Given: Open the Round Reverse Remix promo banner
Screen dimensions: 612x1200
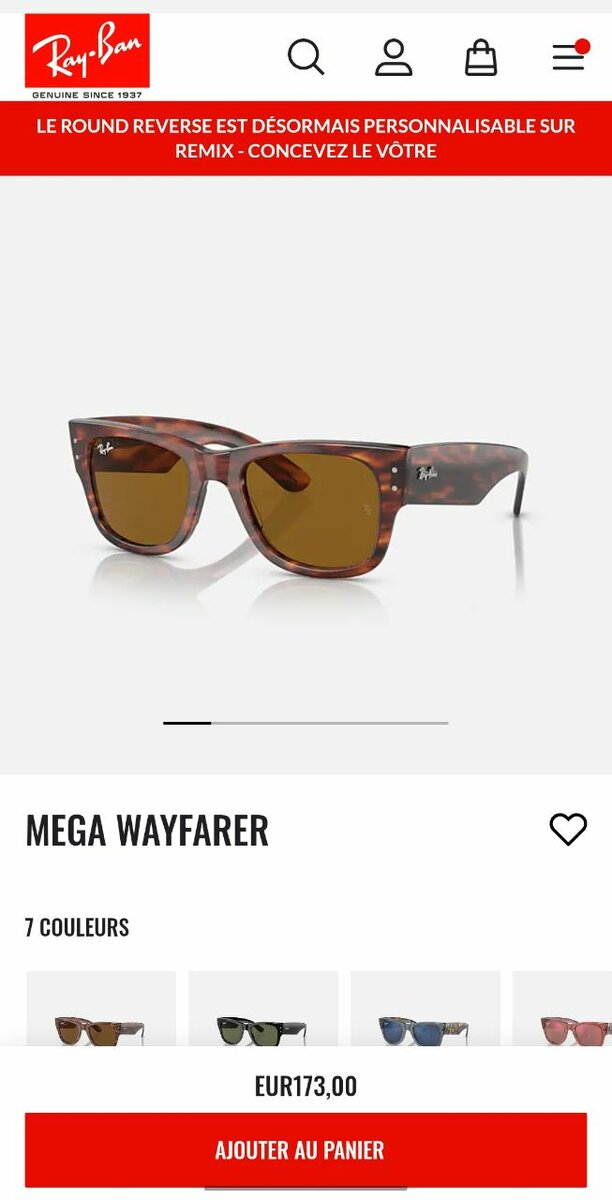Looking at the screenshot, I should click(x=306, y=139).
